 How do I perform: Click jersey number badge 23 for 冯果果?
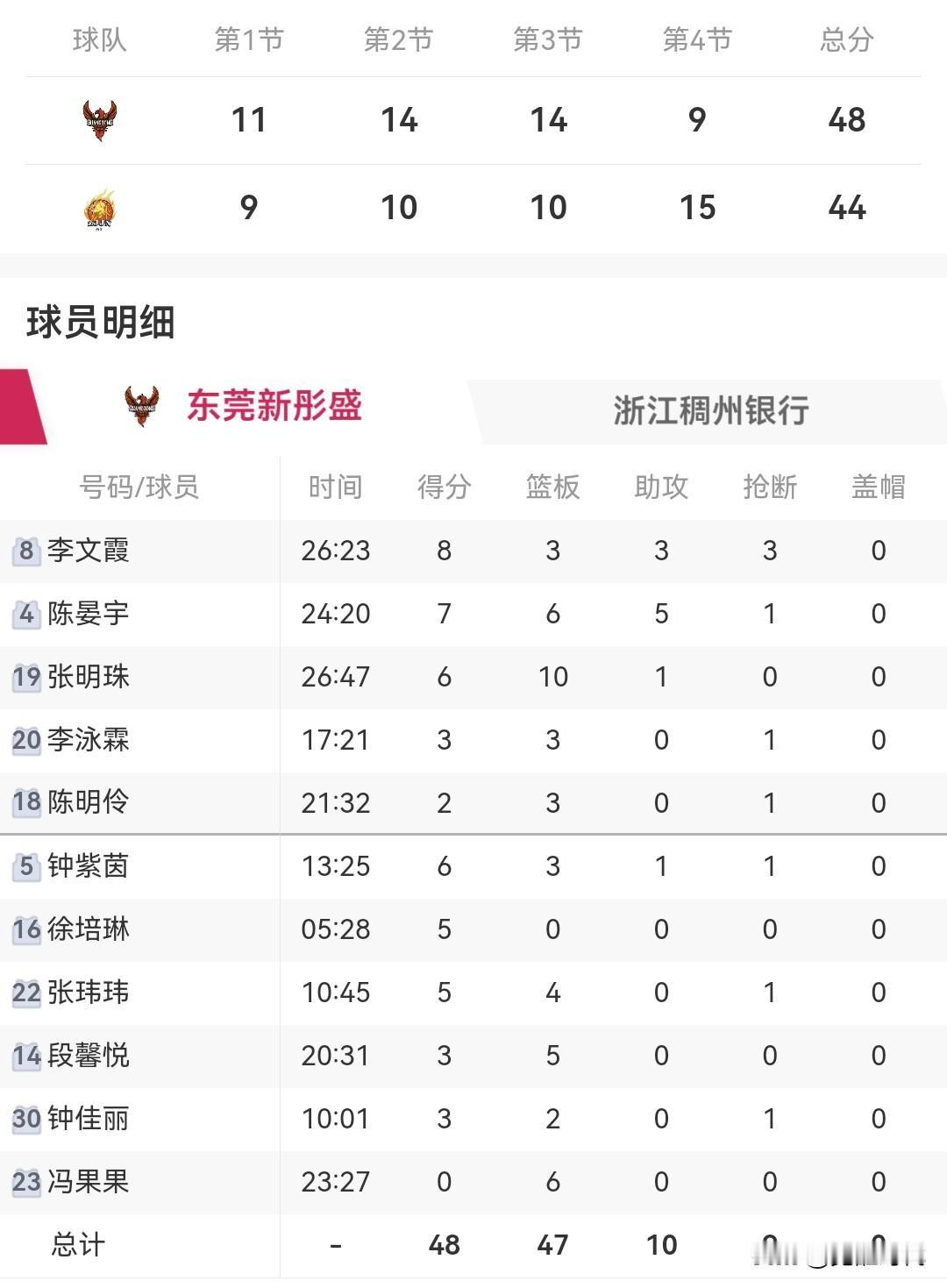(28, 1182)
